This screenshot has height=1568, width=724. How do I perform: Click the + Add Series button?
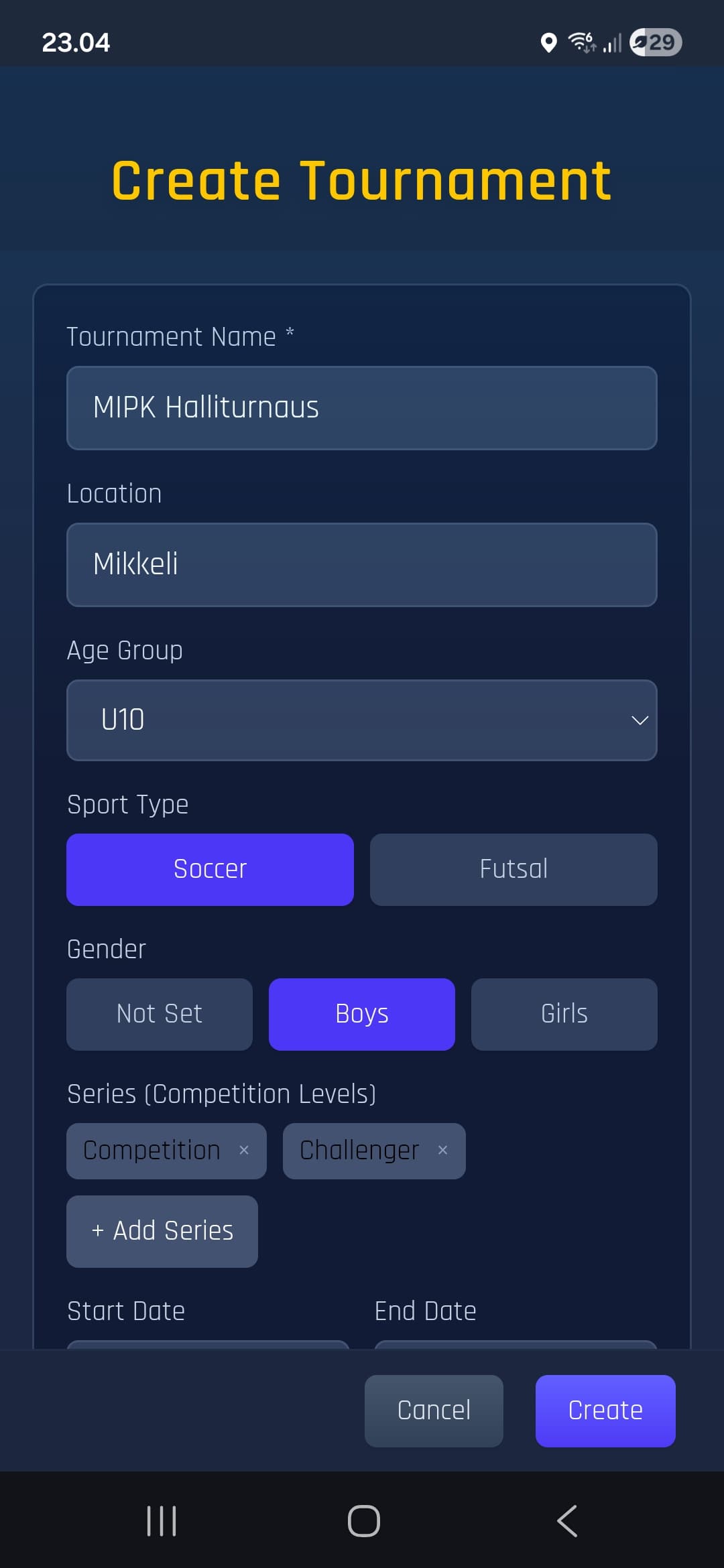[162, 1231]
